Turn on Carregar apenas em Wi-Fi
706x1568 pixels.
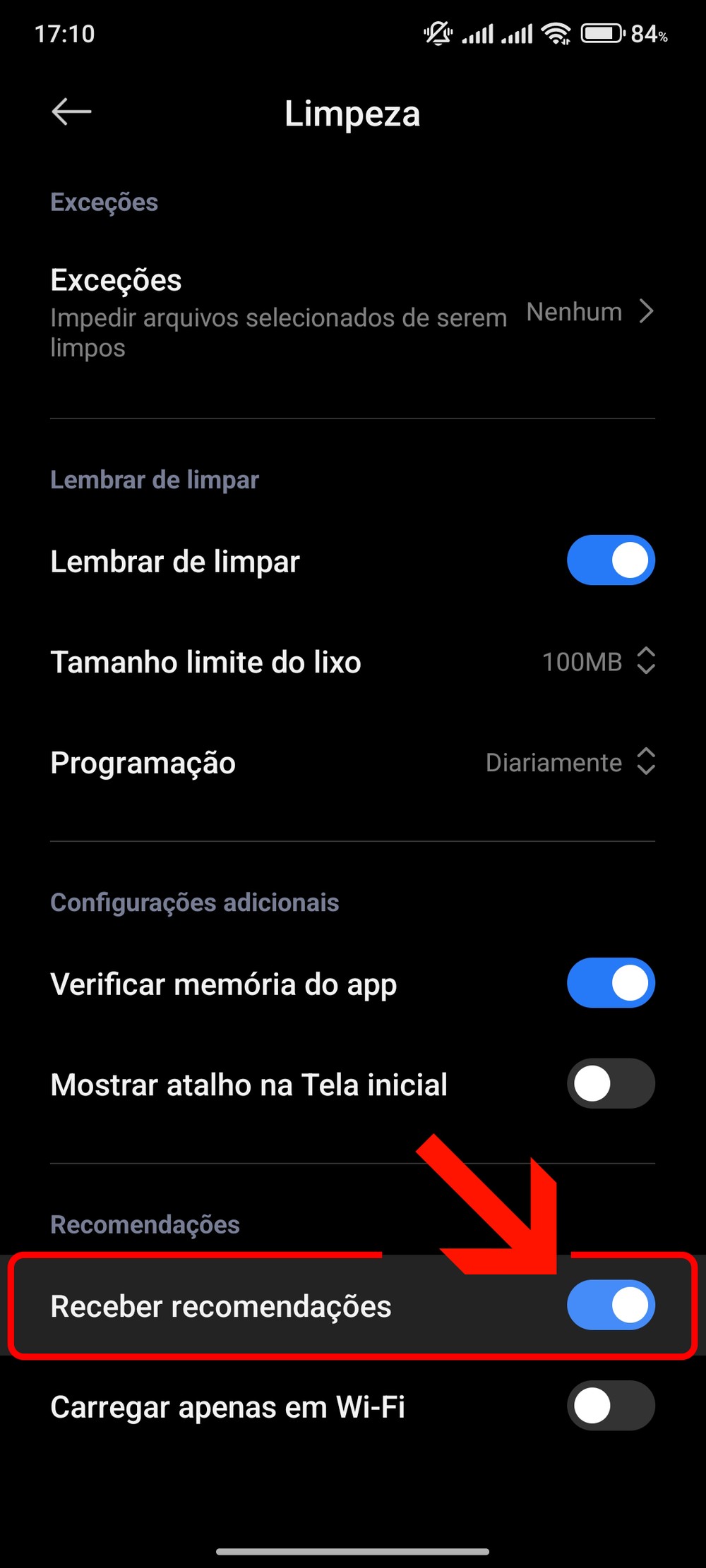click(611, 1406)
